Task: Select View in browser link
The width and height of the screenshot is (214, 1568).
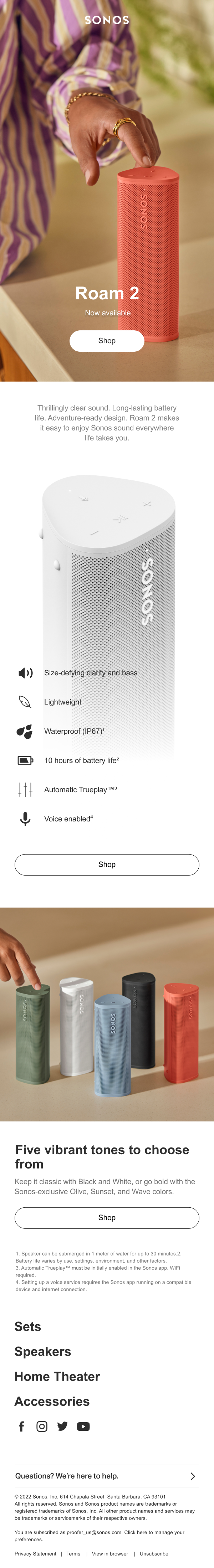Action: [x=110, y=1553]
